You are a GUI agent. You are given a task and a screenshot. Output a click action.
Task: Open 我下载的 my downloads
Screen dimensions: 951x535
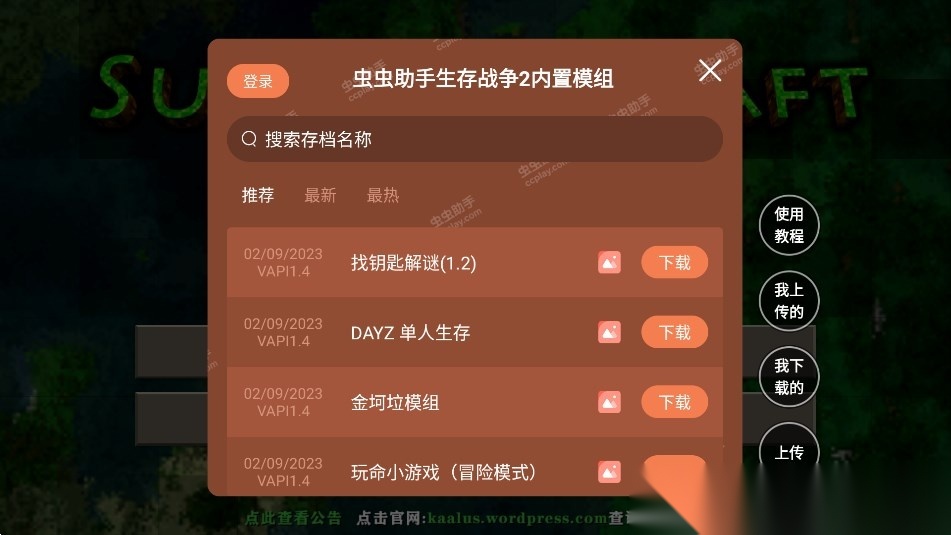coord(789,376)
